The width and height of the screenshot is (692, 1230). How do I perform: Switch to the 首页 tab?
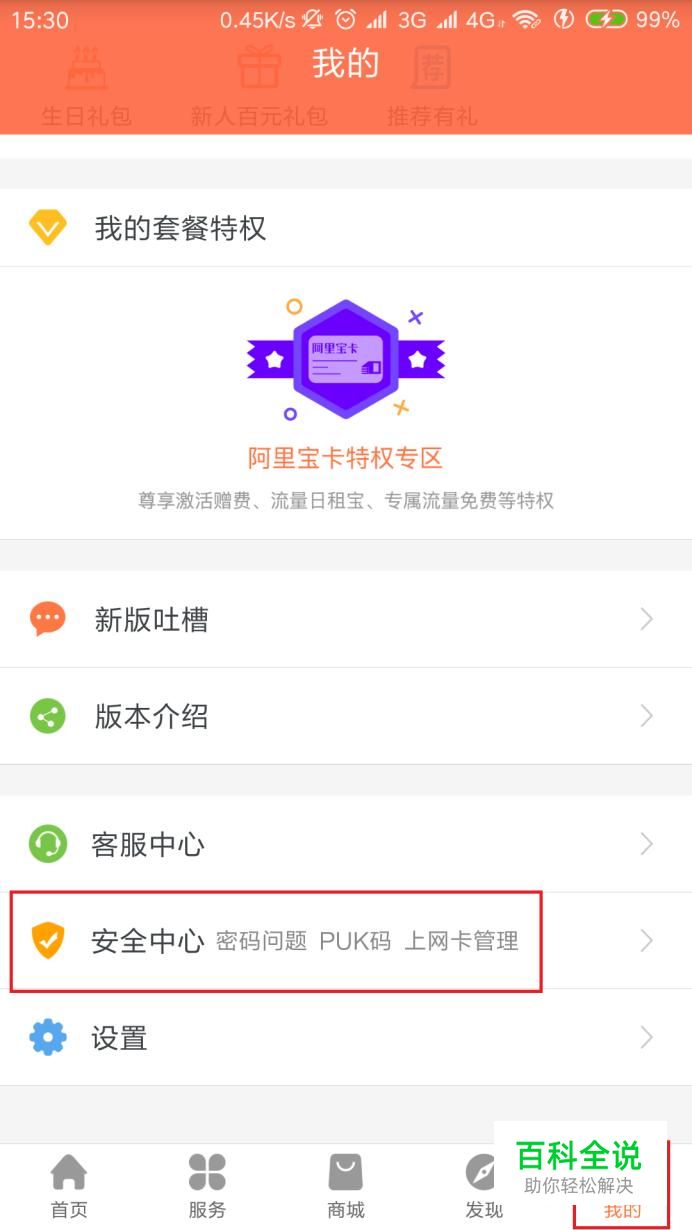[x=69, y=1186]
